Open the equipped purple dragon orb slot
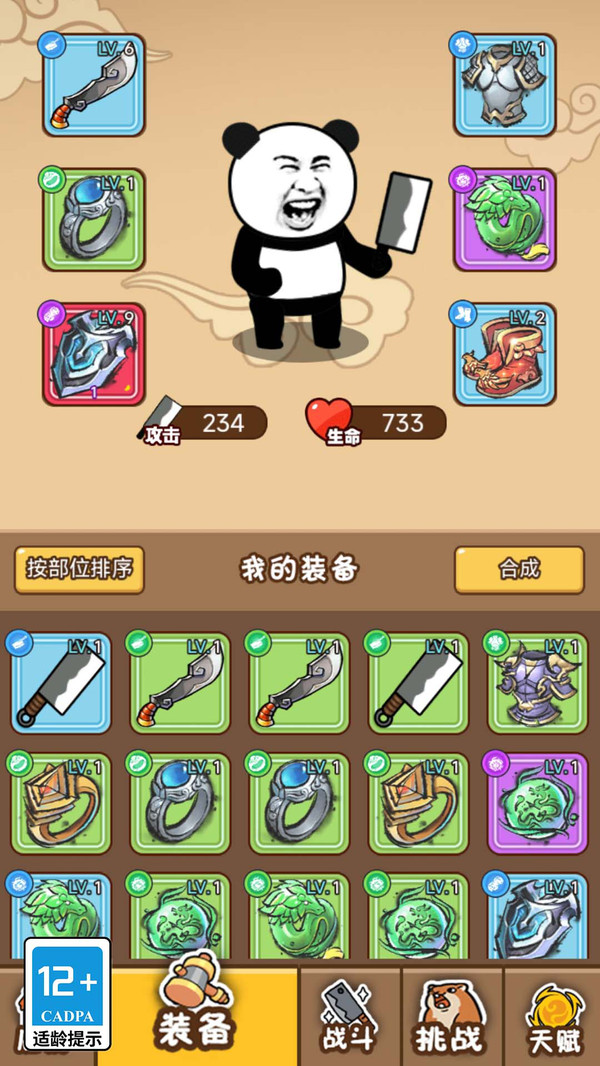 click(505, 219)
